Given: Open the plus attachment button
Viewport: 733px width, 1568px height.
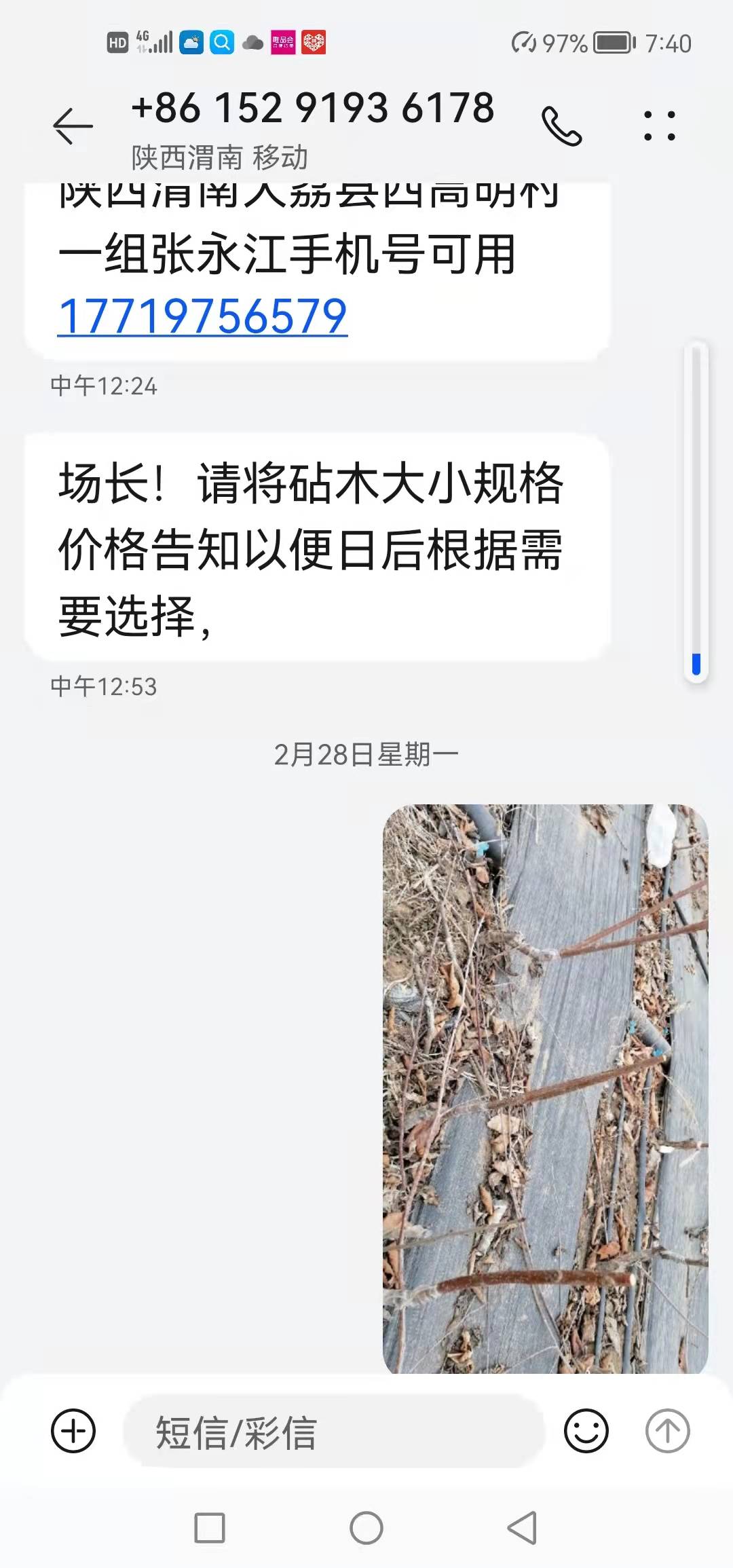Looking at the screenshot, I should pyautogui.click(x=73, y=1431).
